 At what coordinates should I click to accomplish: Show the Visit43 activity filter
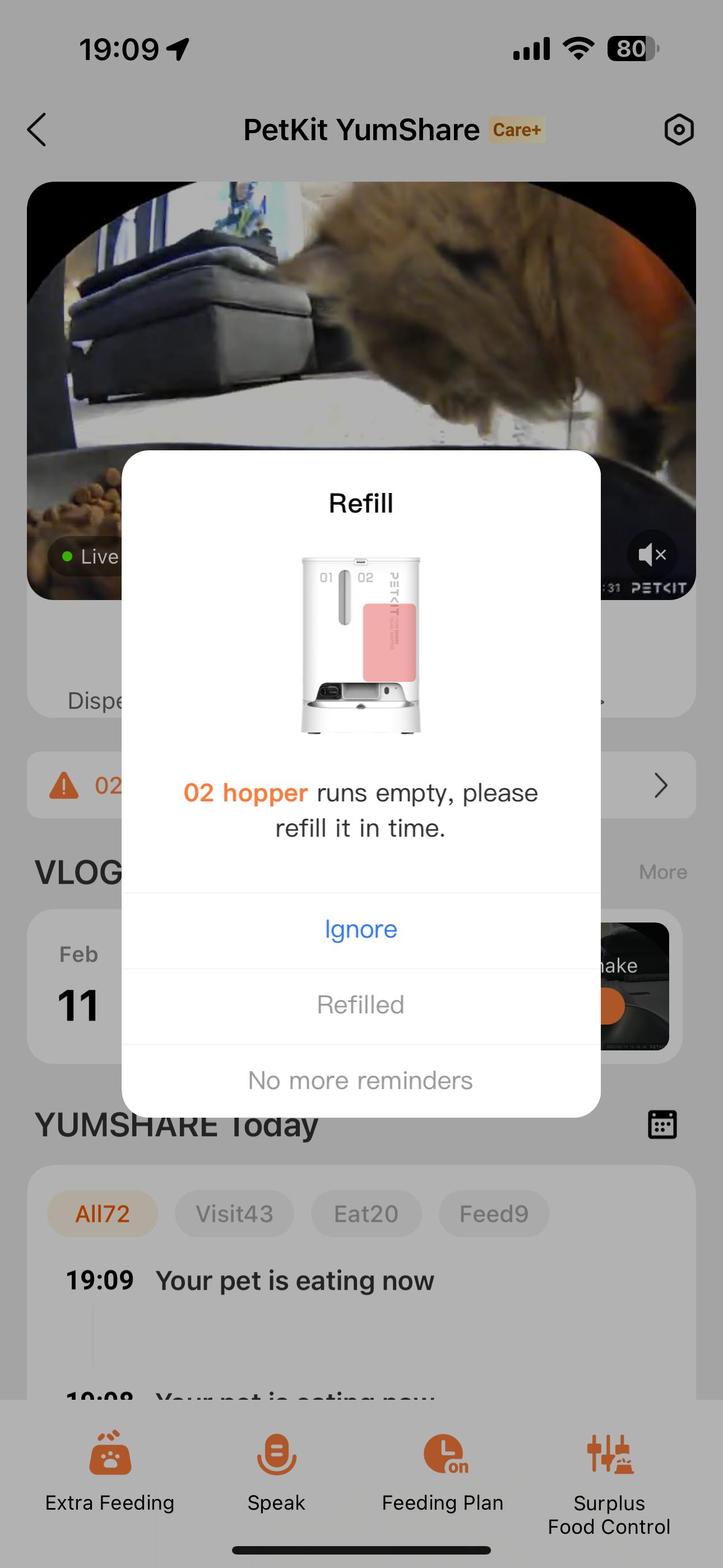point(234,1214)
